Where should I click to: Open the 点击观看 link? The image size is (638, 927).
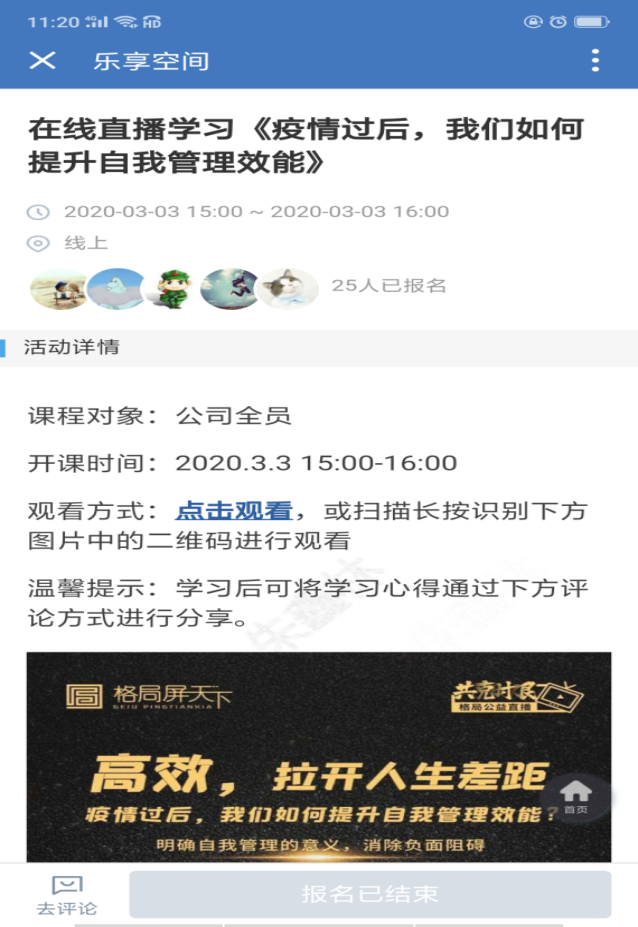coord(234,510)
